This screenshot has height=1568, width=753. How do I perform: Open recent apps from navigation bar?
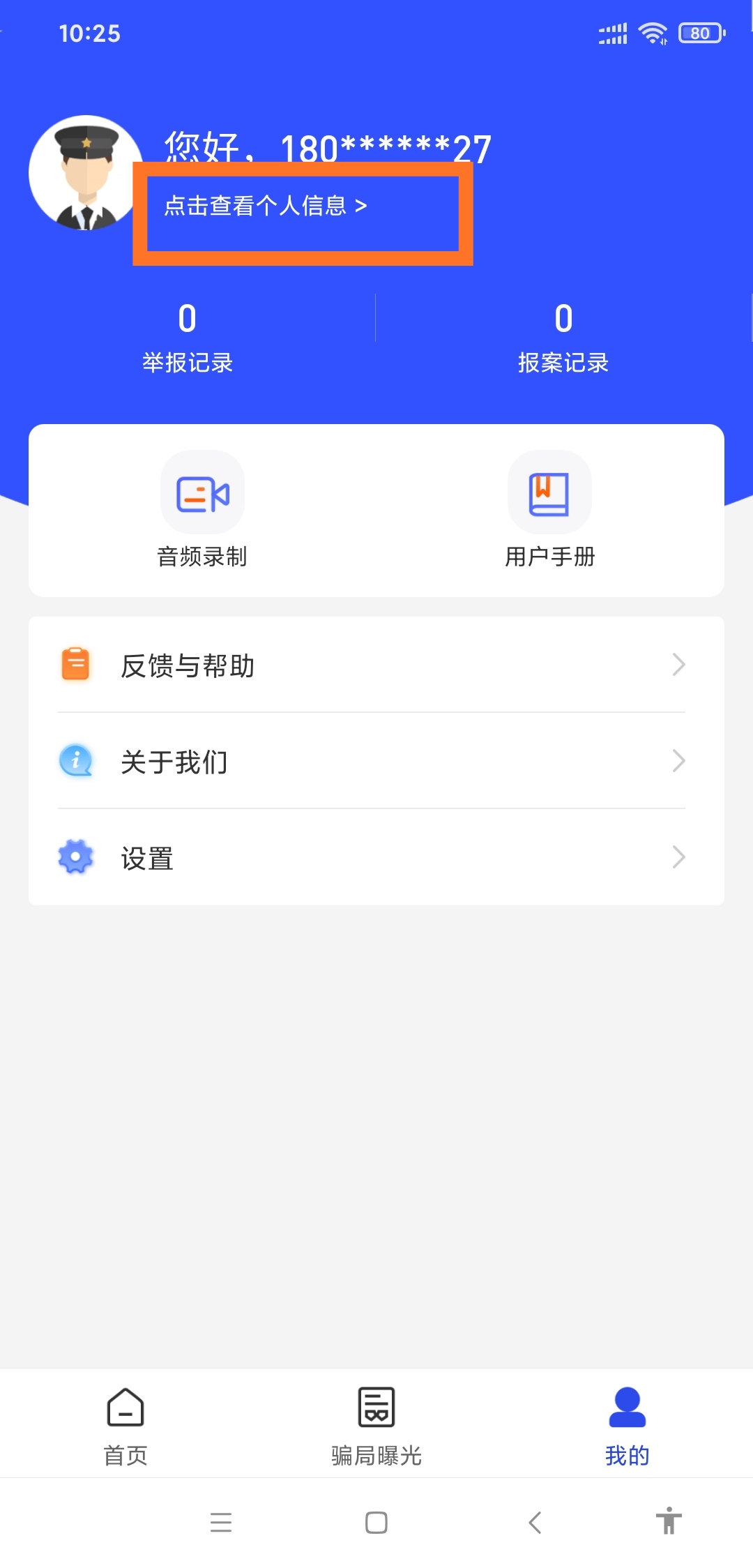click(x=221, y=1522)
